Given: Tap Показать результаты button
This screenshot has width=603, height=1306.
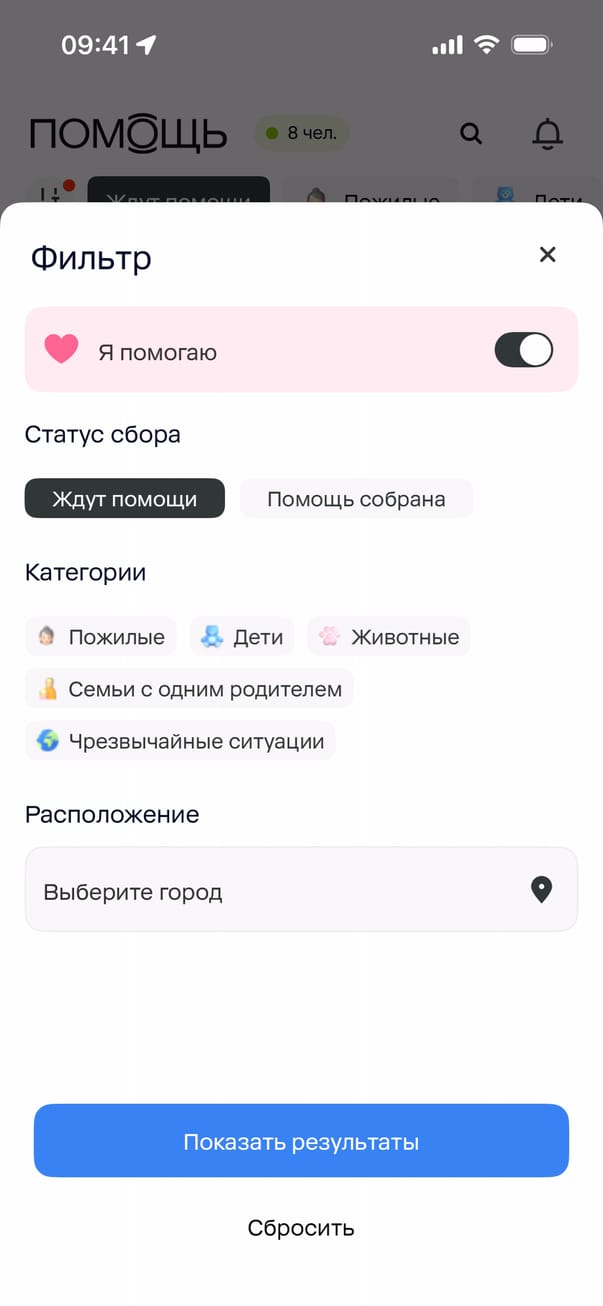Looking at the screenshot, I should [301, 1141].
